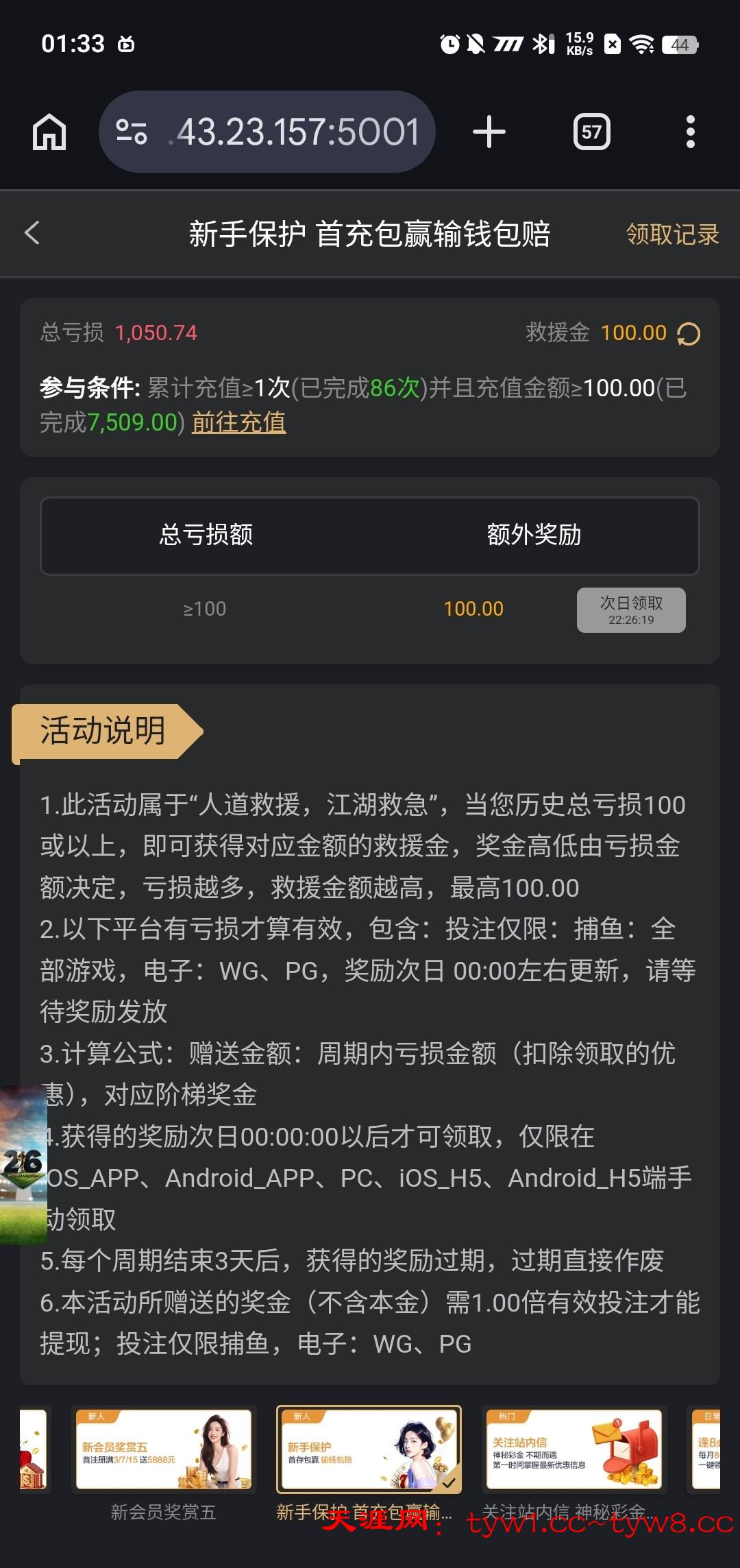Open the browser home page
The width and height of the screenshot is (740, 1568).
click(49, 132)
